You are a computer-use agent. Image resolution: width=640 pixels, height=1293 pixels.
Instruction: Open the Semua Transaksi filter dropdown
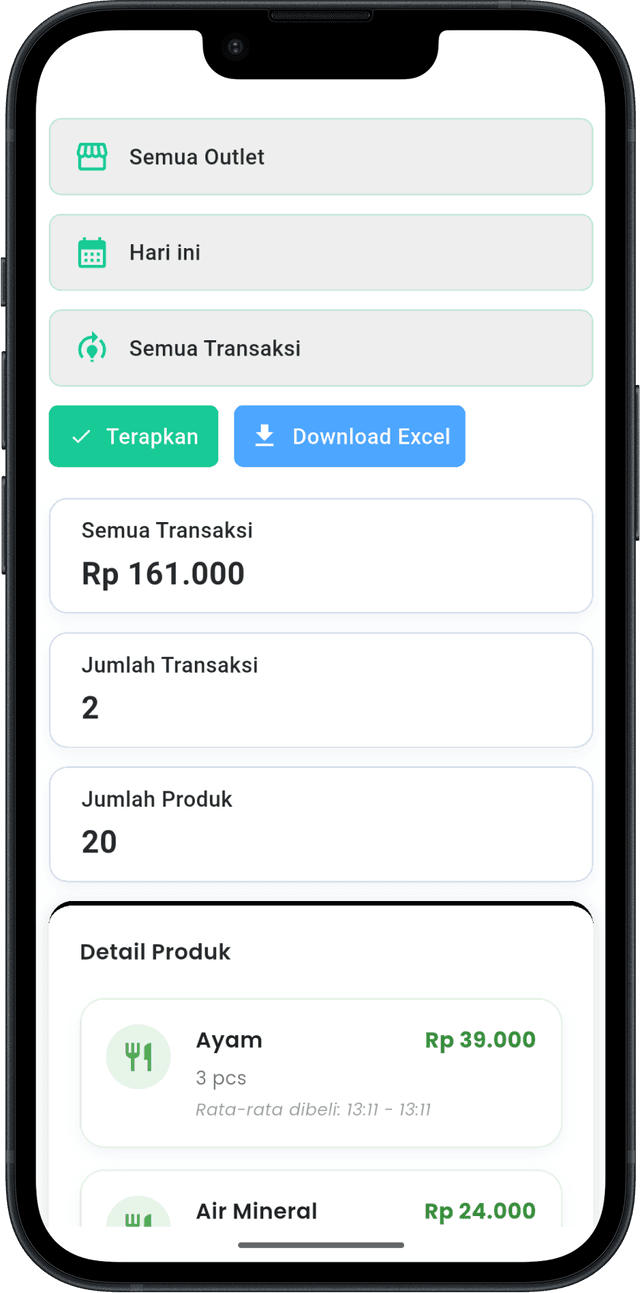(x=320, y=348)
